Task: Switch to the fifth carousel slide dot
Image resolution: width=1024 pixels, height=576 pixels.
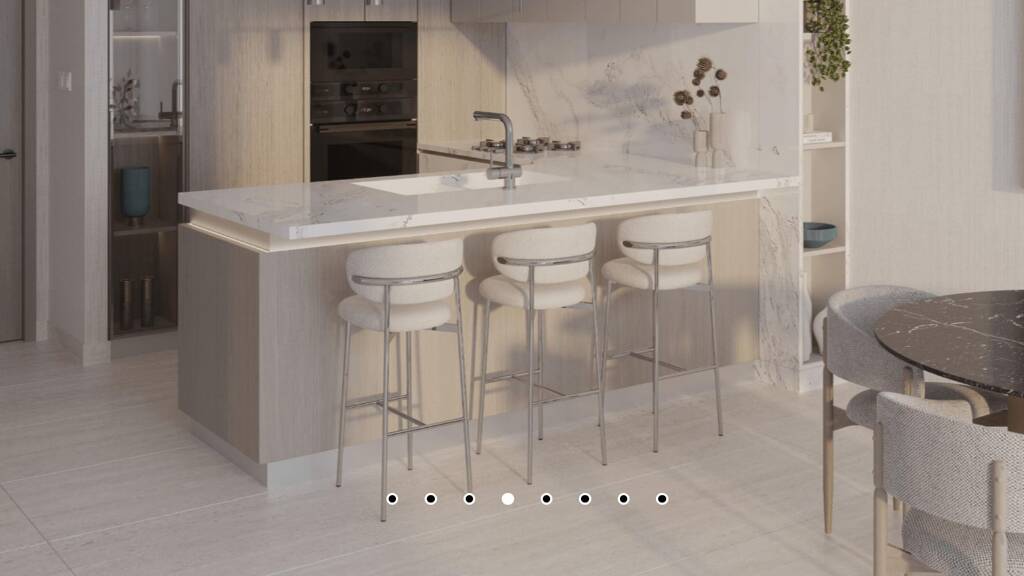Action: click(546, 499)
